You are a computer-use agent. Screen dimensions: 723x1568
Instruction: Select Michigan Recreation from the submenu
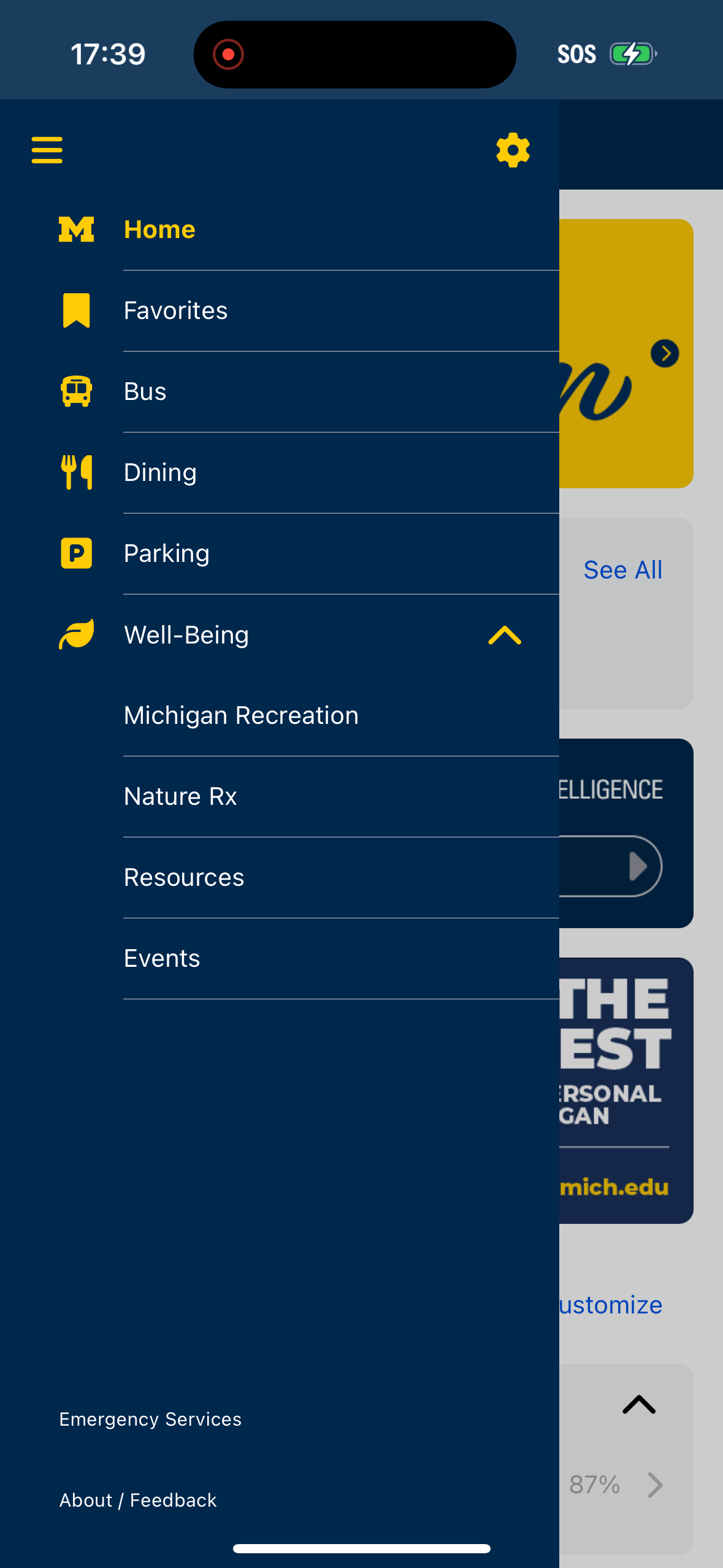(x=241, y=715)
